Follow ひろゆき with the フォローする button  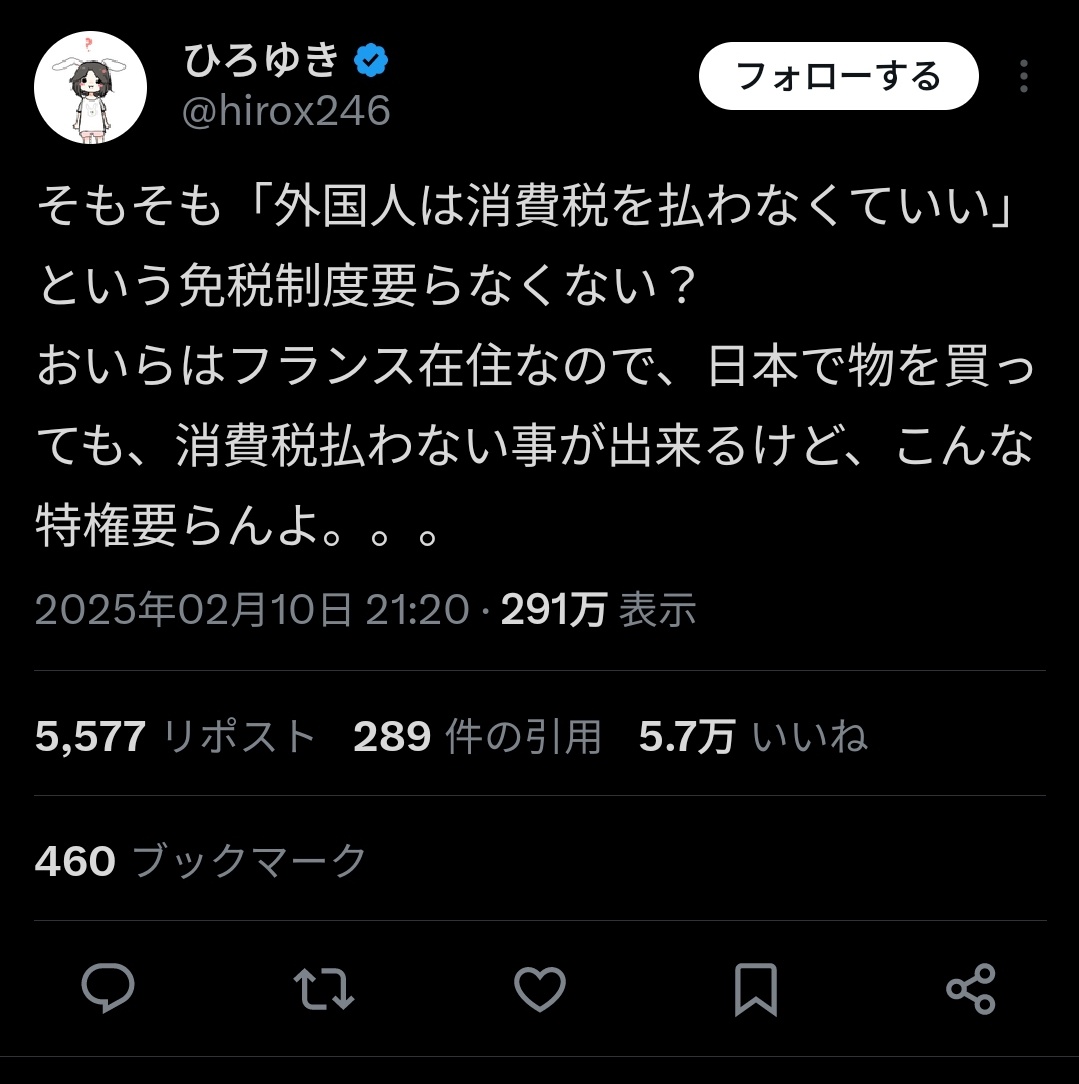click(837, 76)
